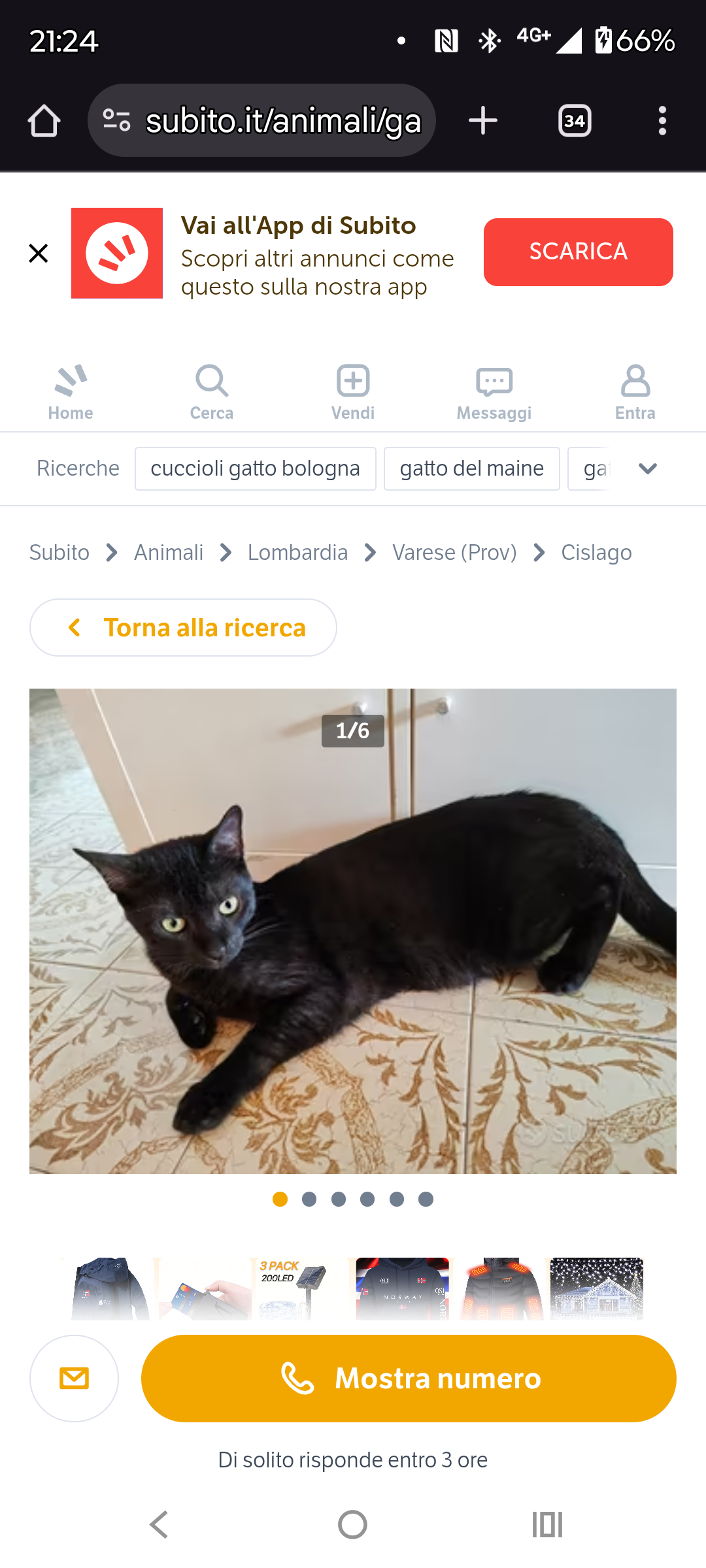Screen dimensions: 706x1568
Task: Select Entra to log in
Action: click(635, 393)
